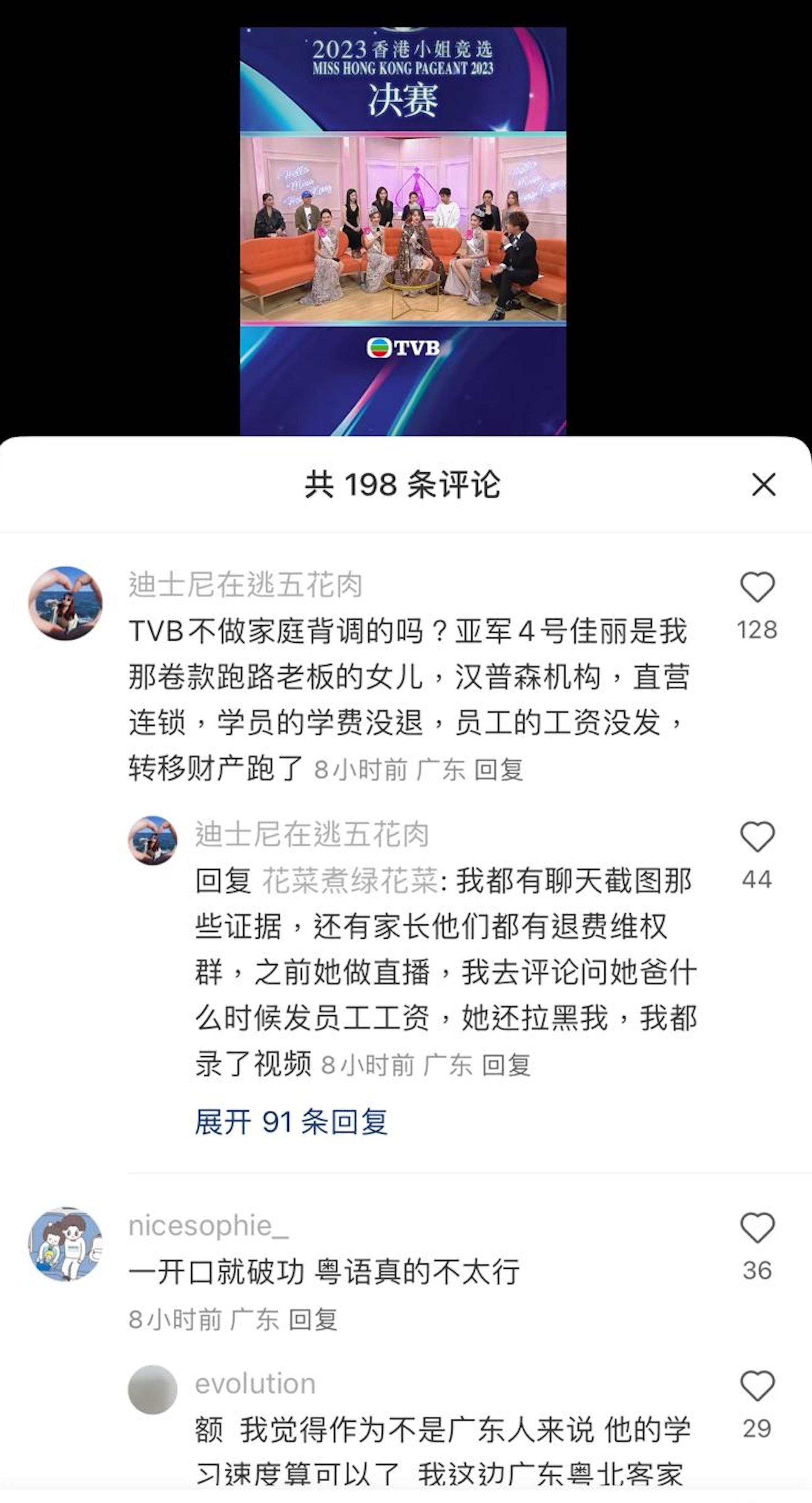Image resolution: width=812 pixels, height=1503 pixels.
Task: Like evolution's reply
Action: coord(757,1386)
